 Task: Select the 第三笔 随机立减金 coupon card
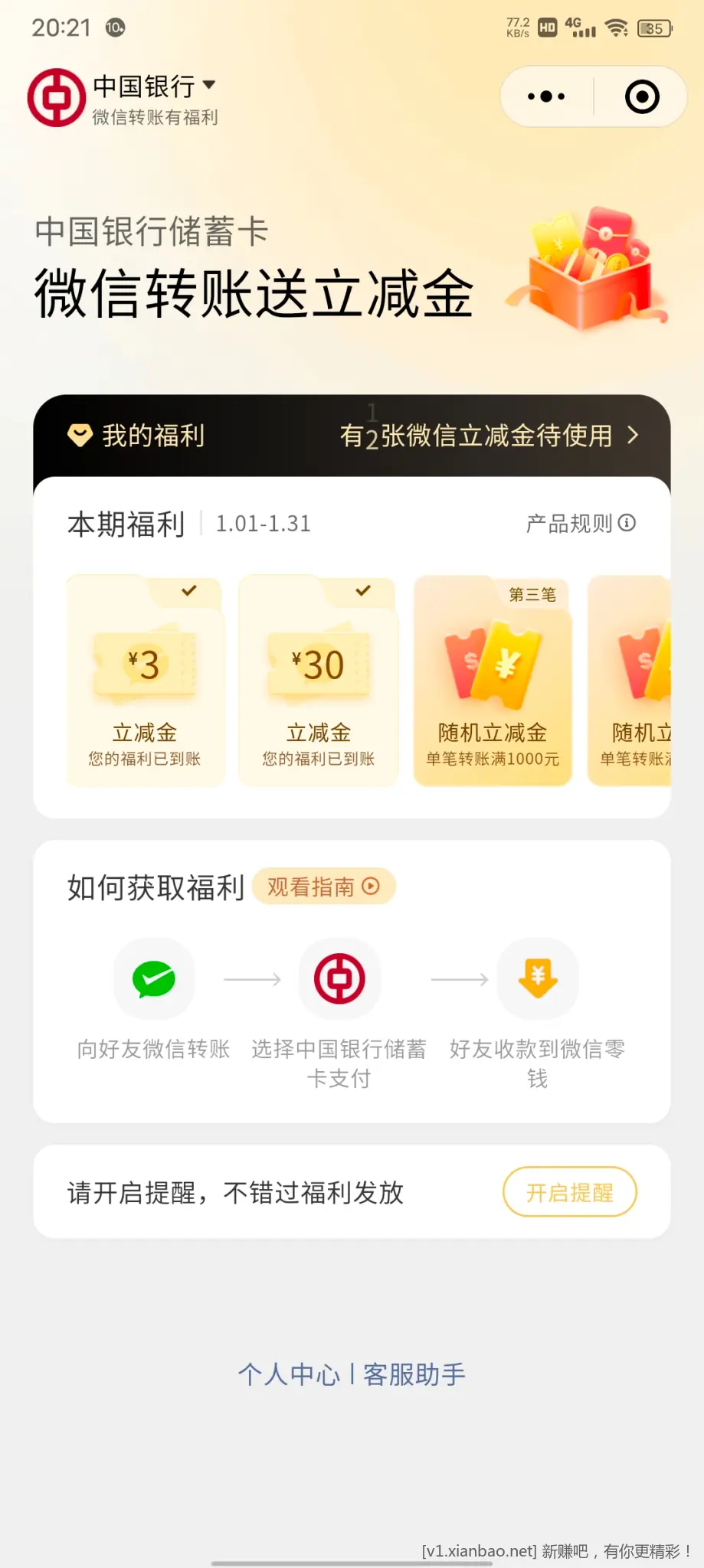coord(493,681)
